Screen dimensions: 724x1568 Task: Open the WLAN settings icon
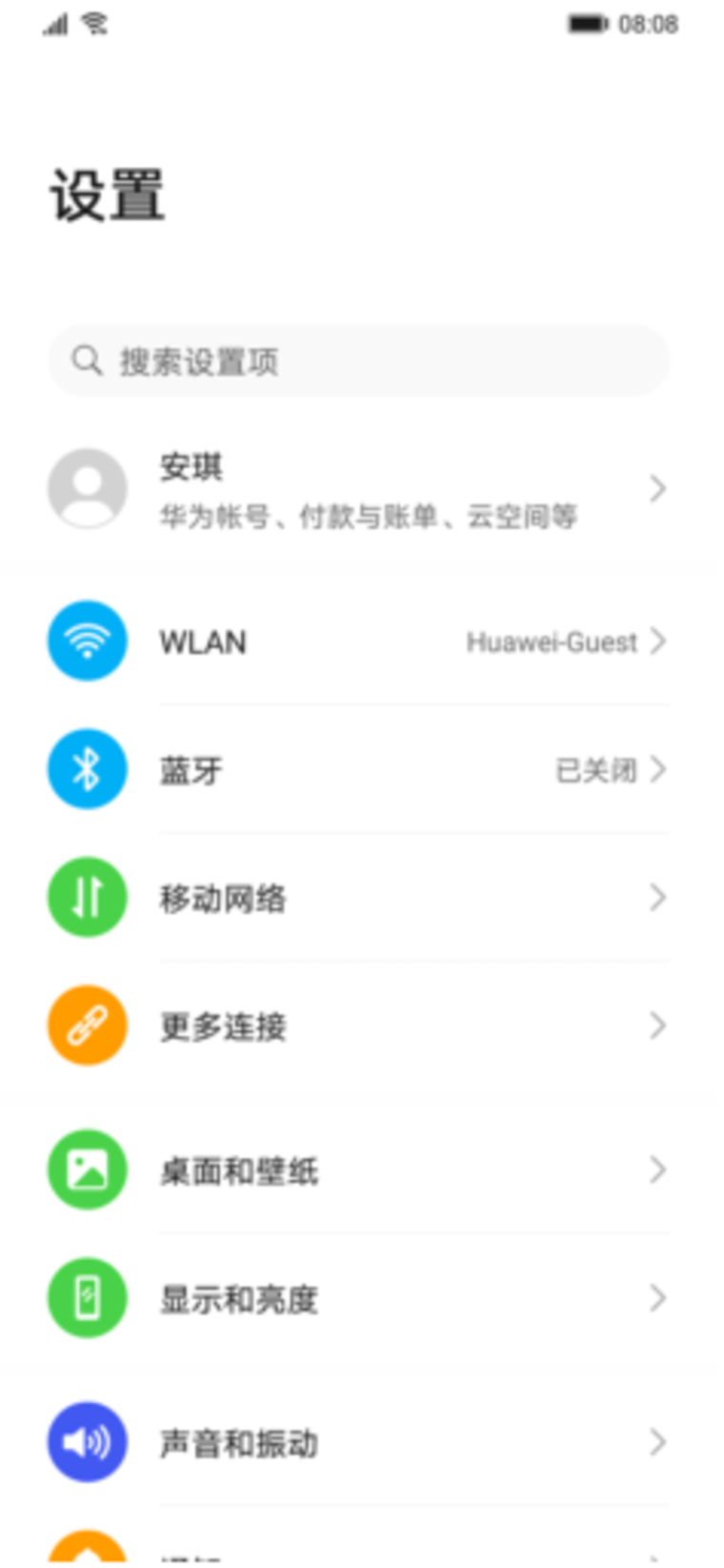point(87,641)
